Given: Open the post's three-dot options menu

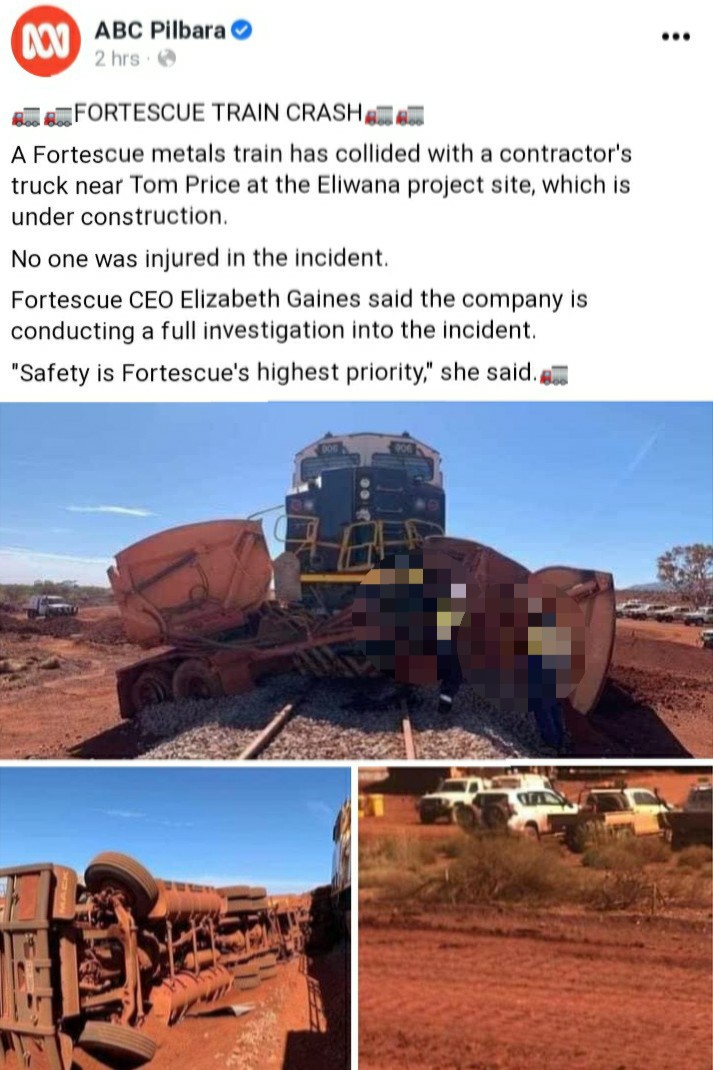Looking at the screenshot, I should pos(676,36).
